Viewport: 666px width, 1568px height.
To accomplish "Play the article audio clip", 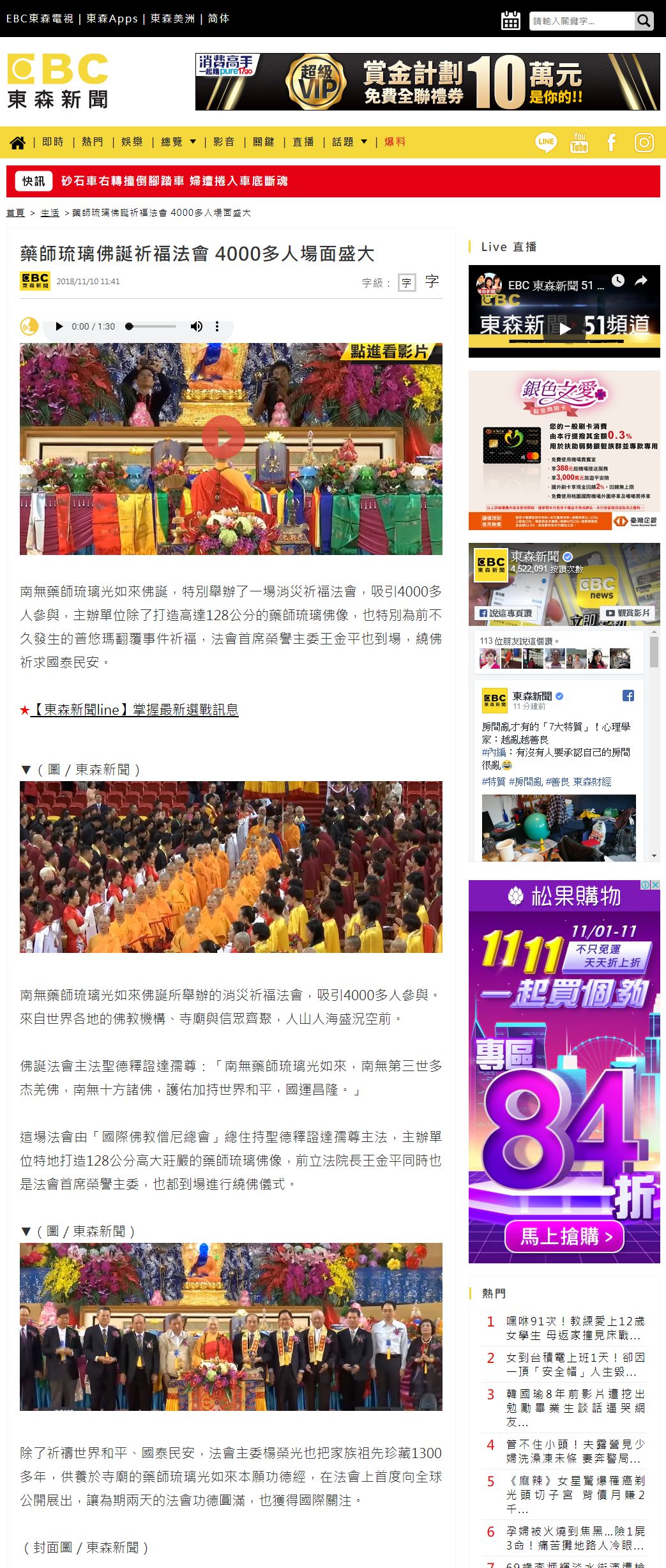I will tap(59, 326).
